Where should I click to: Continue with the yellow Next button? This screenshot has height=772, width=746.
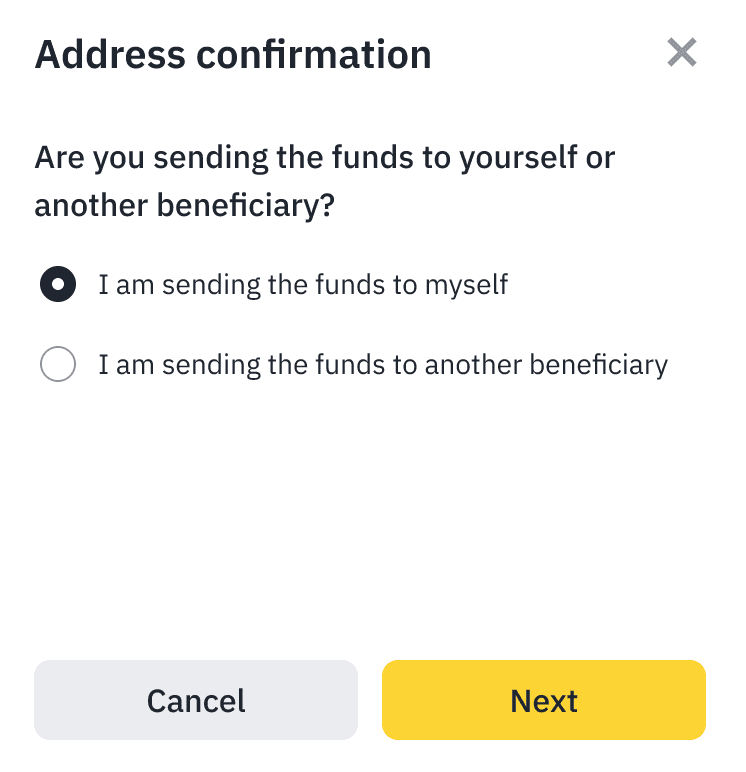[x=544, y=700]
